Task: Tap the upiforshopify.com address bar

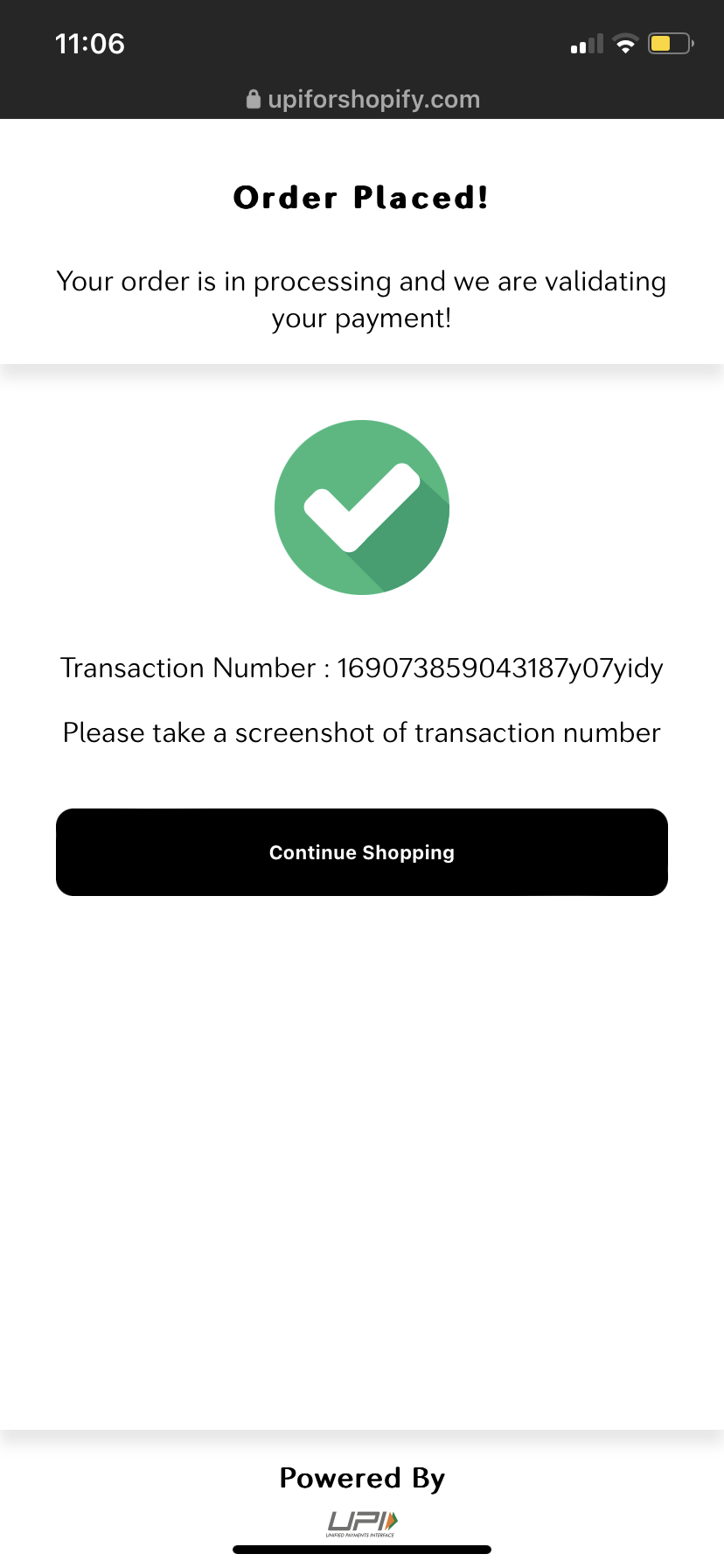Action: [364, 100]
